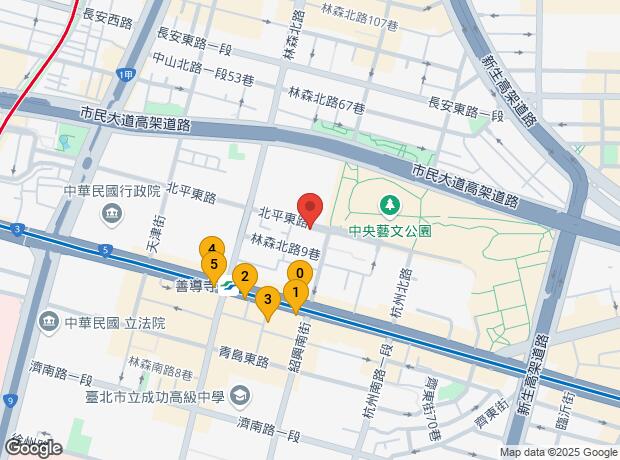Tap the orange marker numbered 5
Screen dimensions: 620x460
(212, 266)
